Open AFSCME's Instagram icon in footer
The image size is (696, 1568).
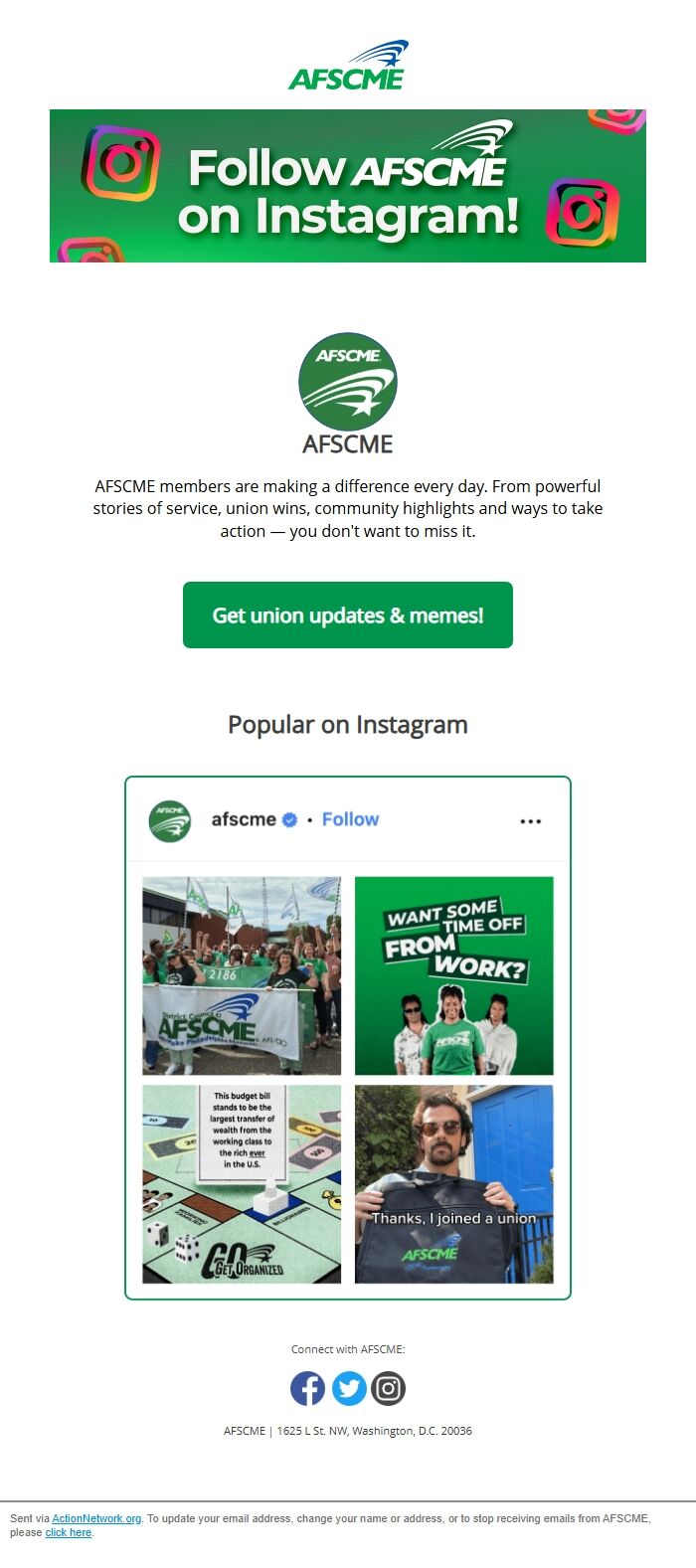tap(389, 1388)
